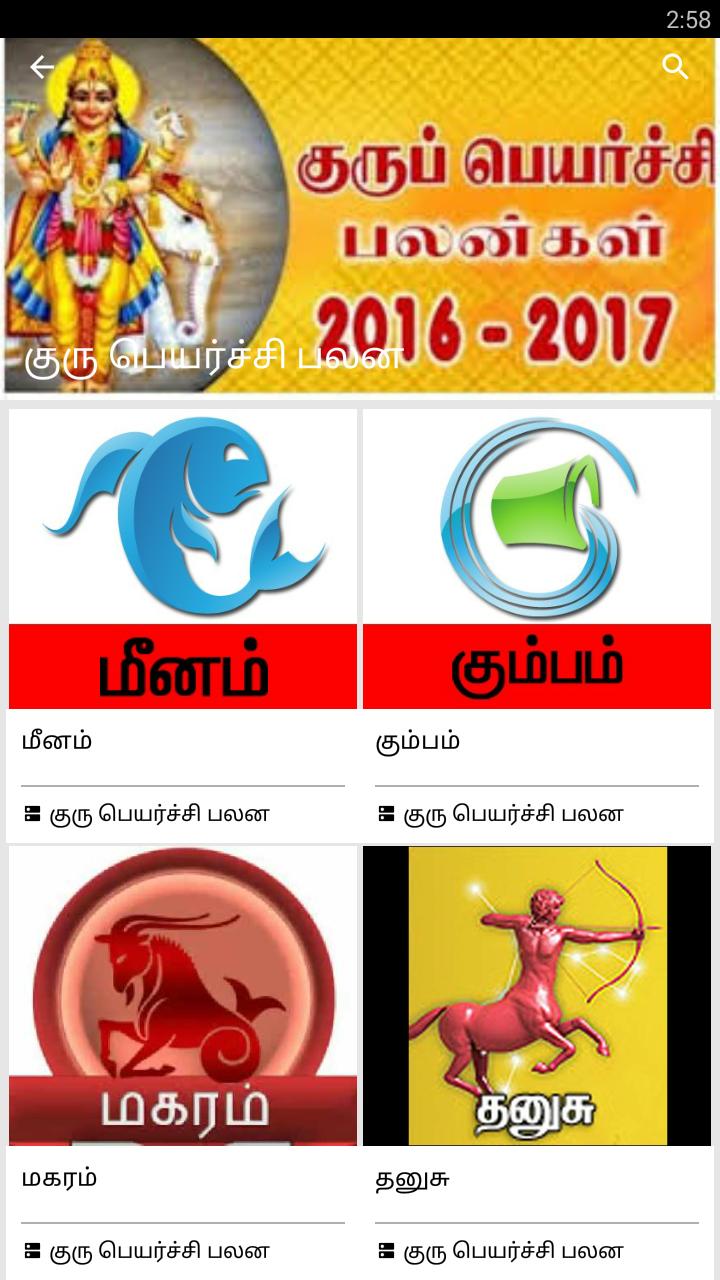Go back using the top-left arrow
This screenshot has width=720, height=1280.
[x=42, y=67]
